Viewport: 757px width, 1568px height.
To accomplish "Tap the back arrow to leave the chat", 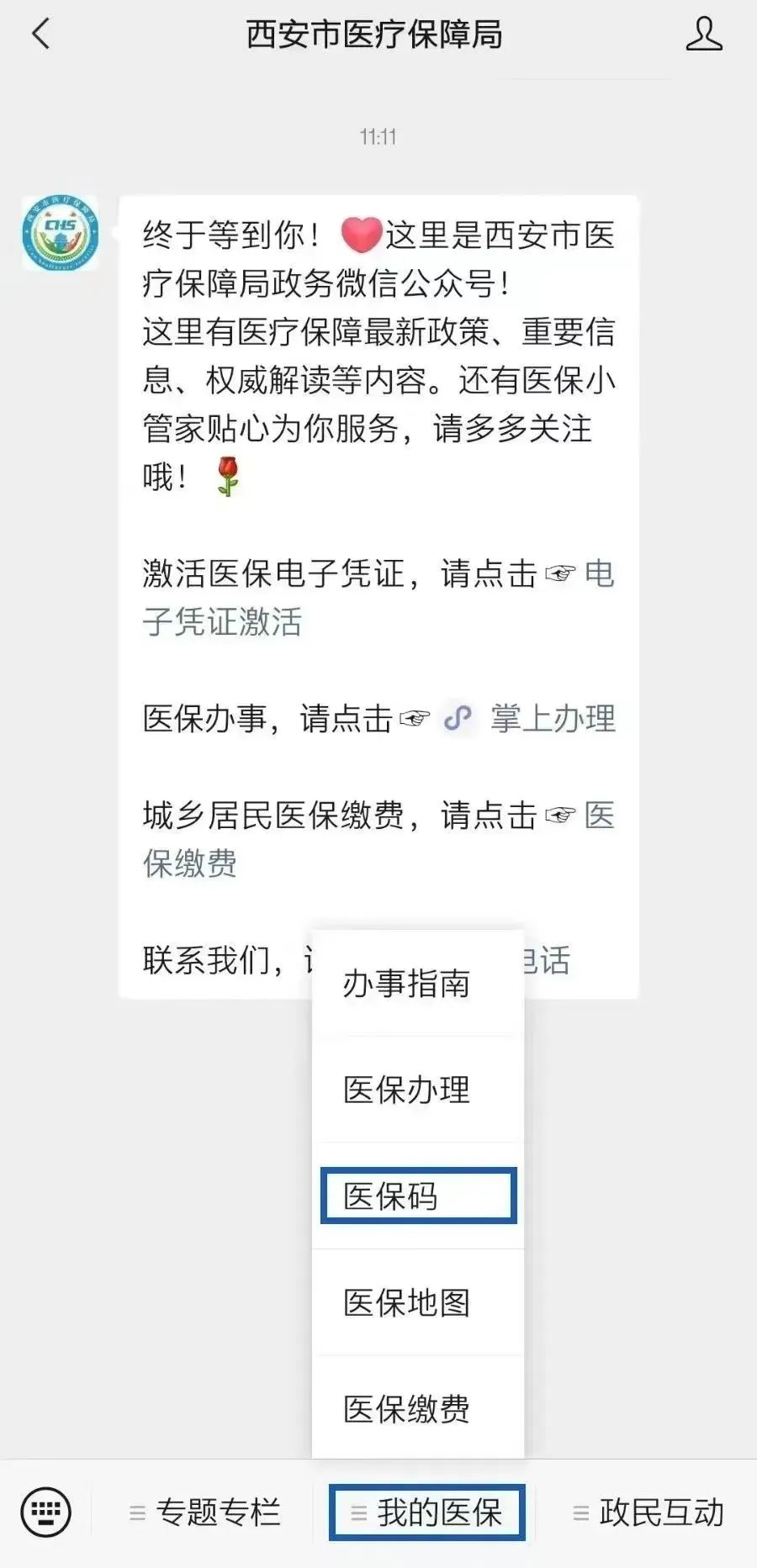I will tap(40, 35).
